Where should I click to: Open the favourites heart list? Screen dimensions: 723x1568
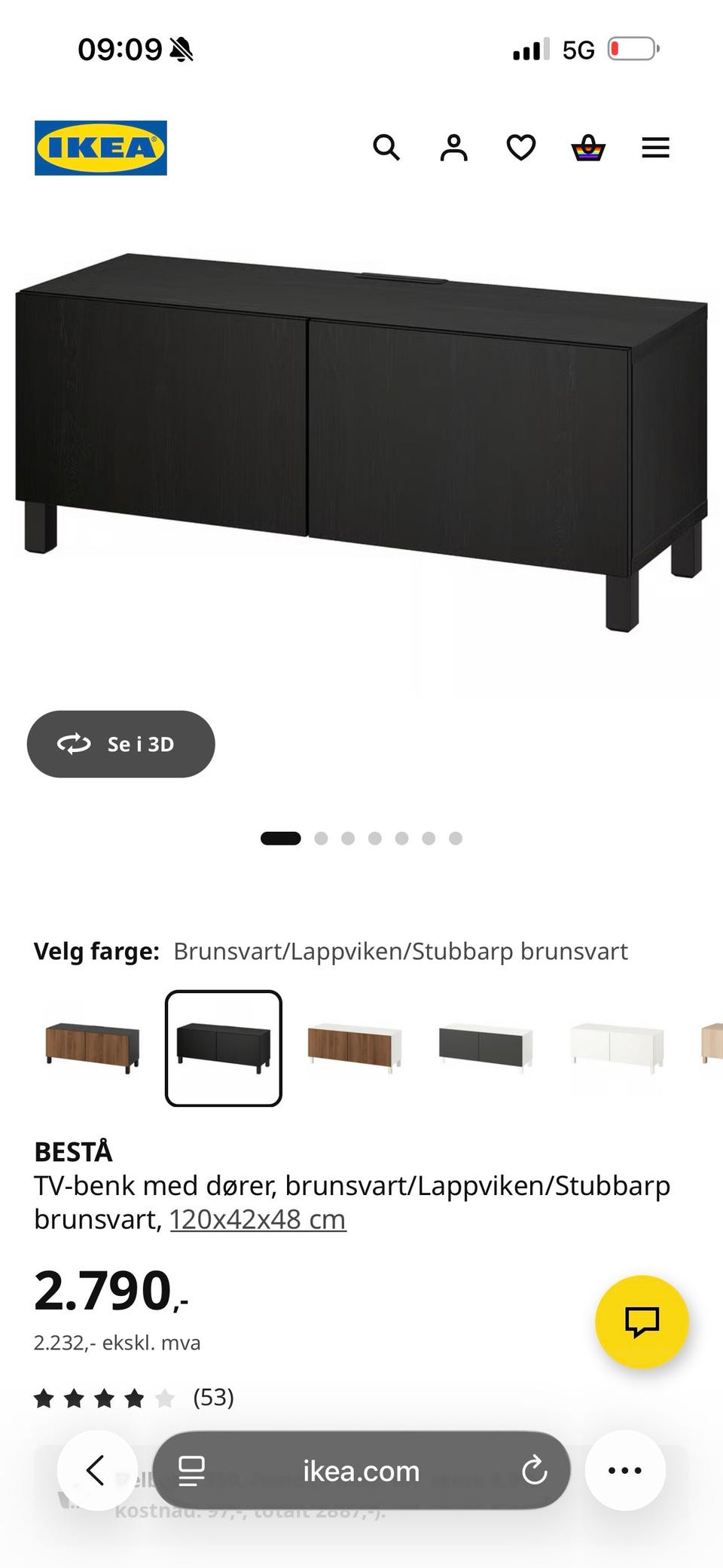(x=521, y=148)
